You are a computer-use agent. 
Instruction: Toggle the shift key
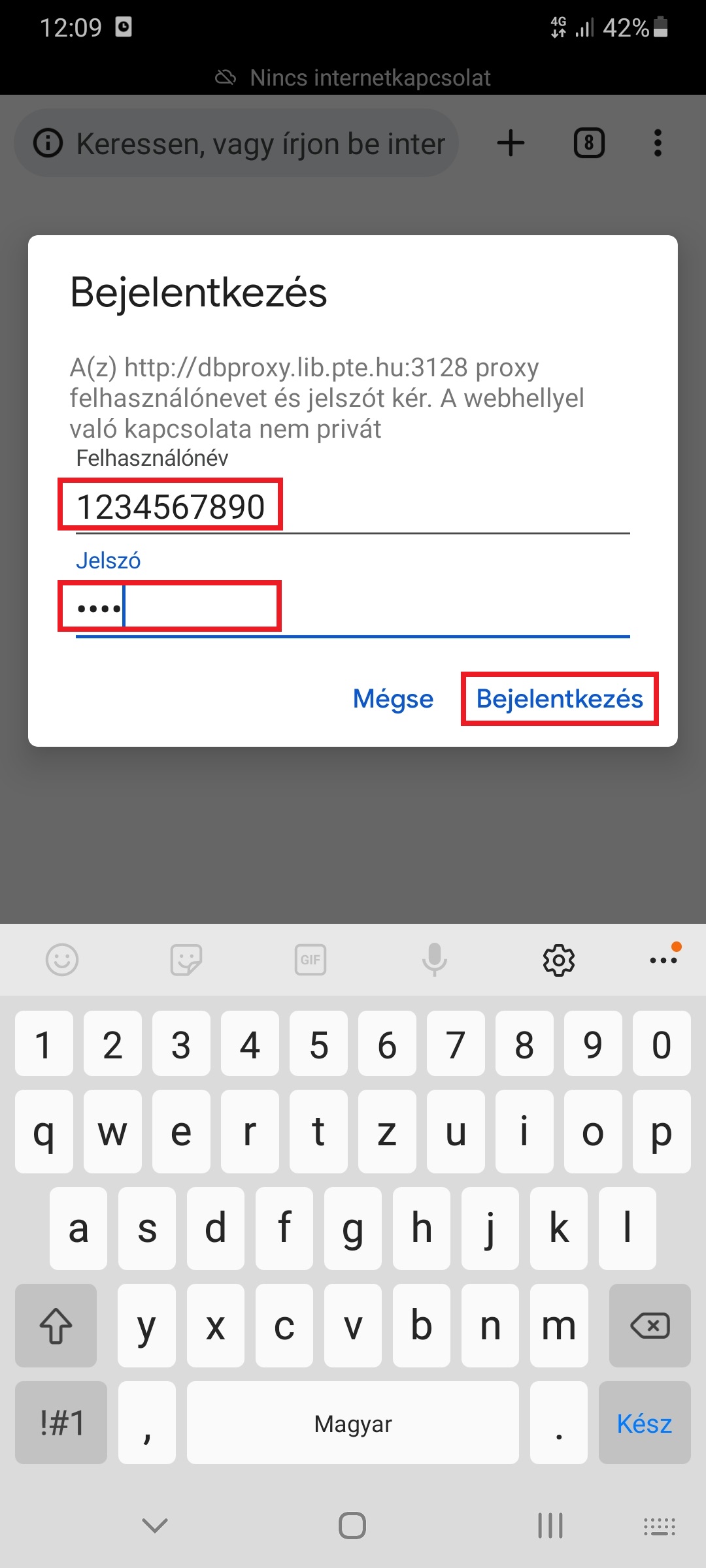56,1326
